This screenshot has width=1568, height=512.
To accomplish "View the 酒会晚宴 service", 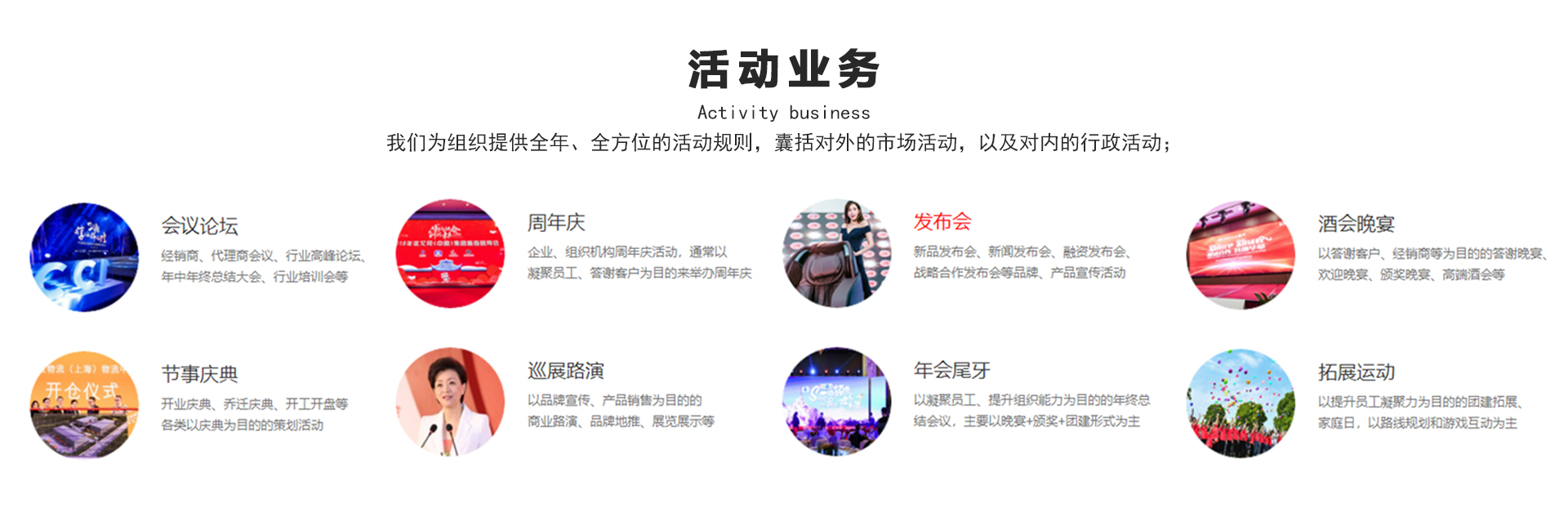I will tap(1356, 225).
